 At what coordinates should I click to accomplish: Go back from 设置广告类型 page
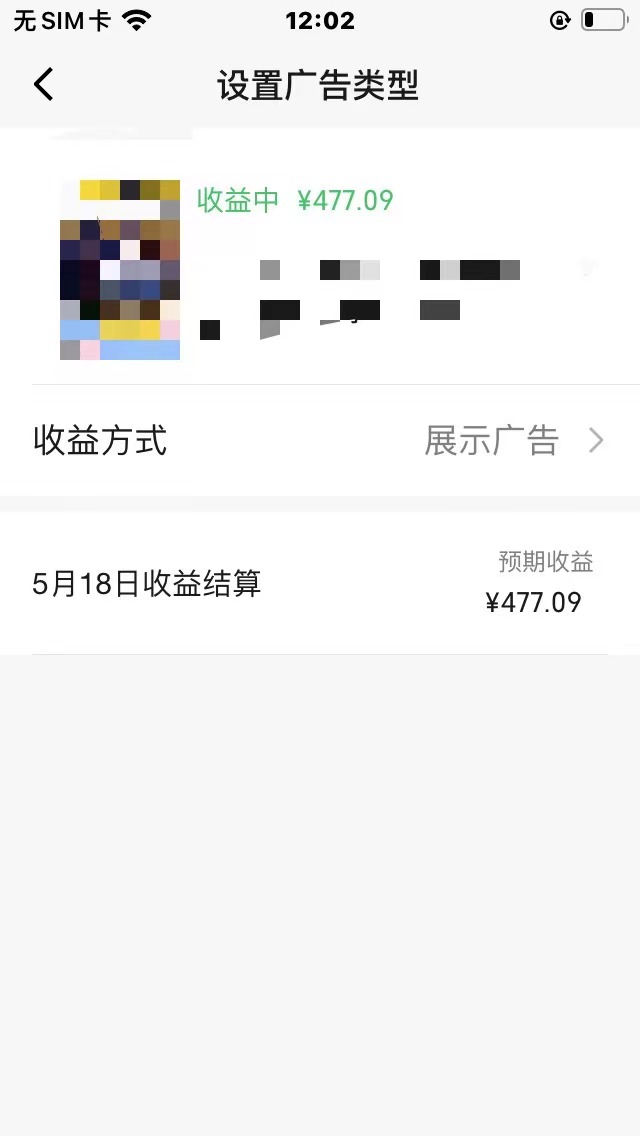[43, 85]
